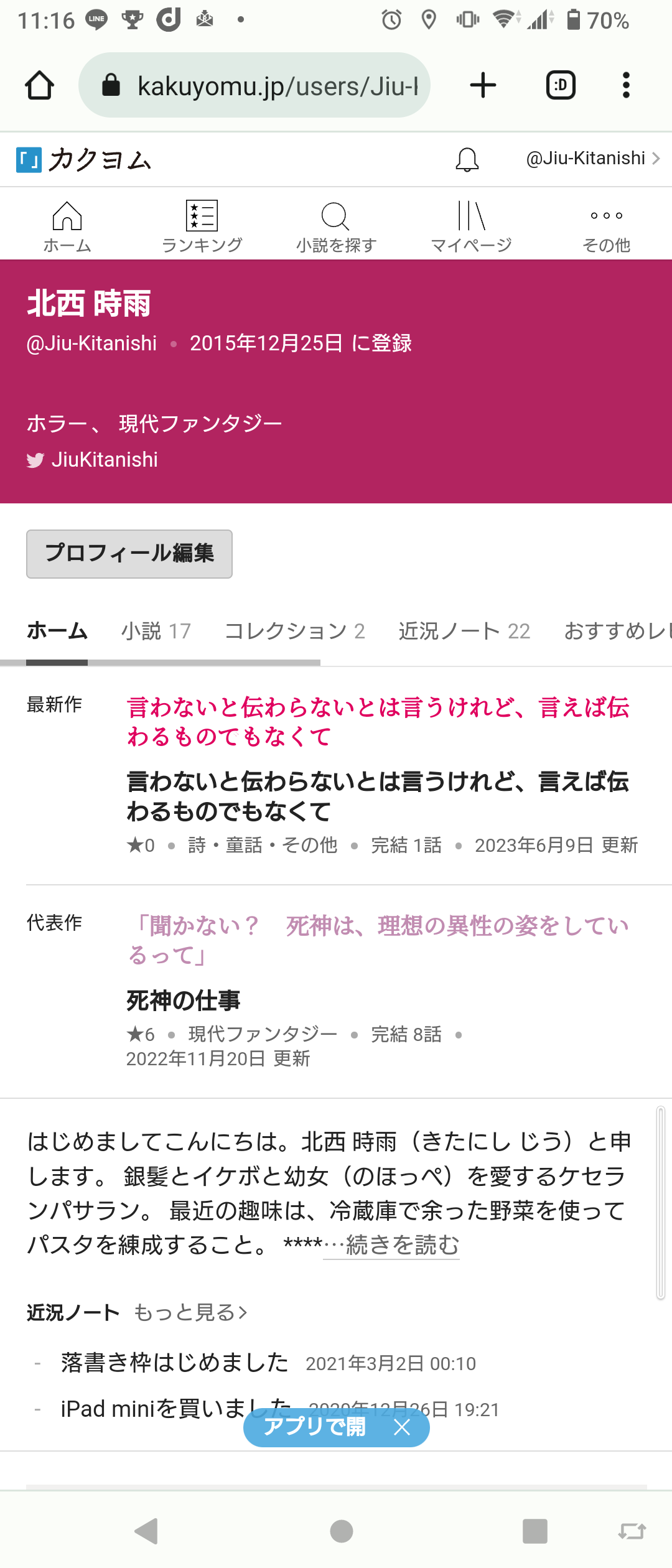Viewport: 672px width, 1568px height.
Task: Open the @Jiu-Kitanishi account menu
Action: point(592,159)
